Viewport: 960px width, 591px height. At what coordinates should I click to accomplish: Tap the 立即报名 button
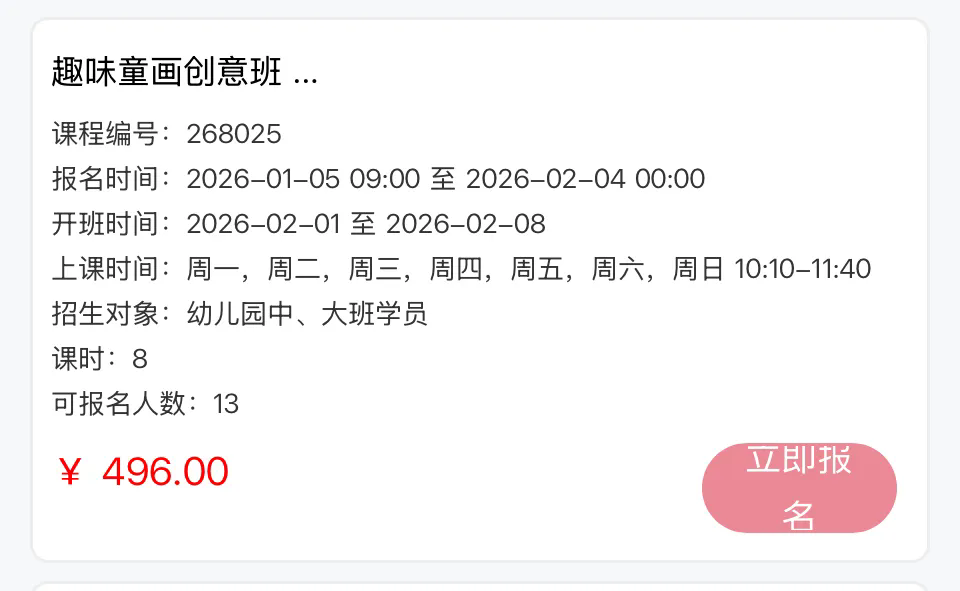point(799,488)
